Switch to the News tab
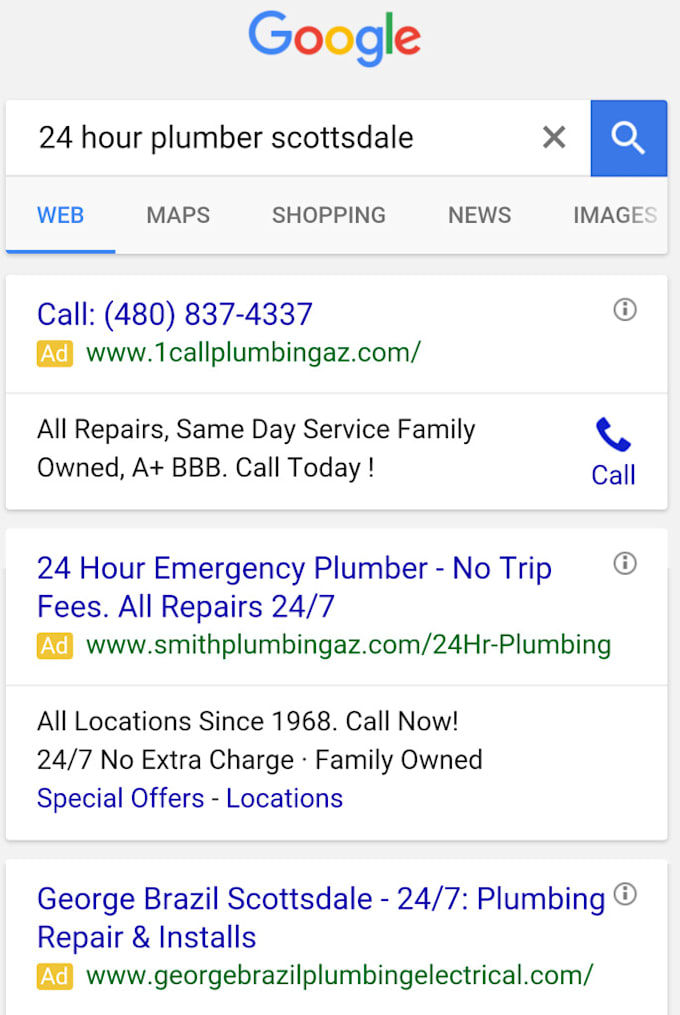This screenshot has width=680, height=1015. (479, 215)
